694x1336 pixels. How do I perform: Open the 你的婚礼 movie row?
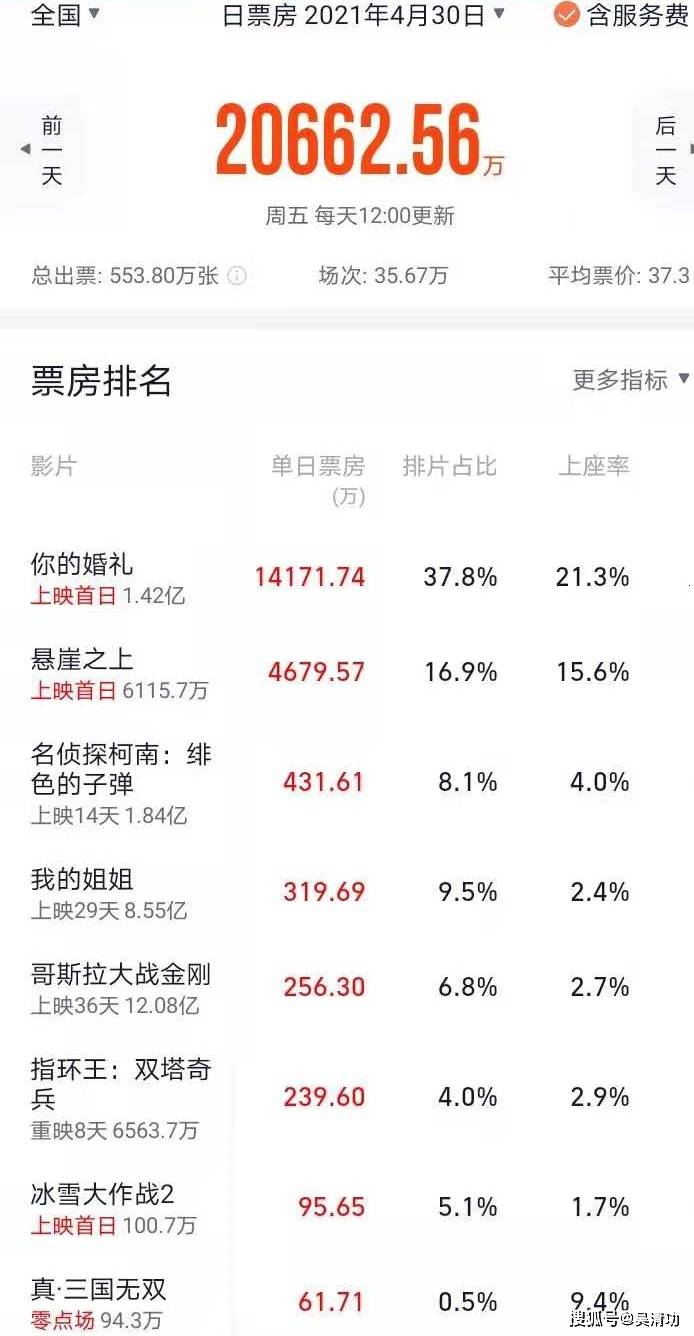[347, 578]
